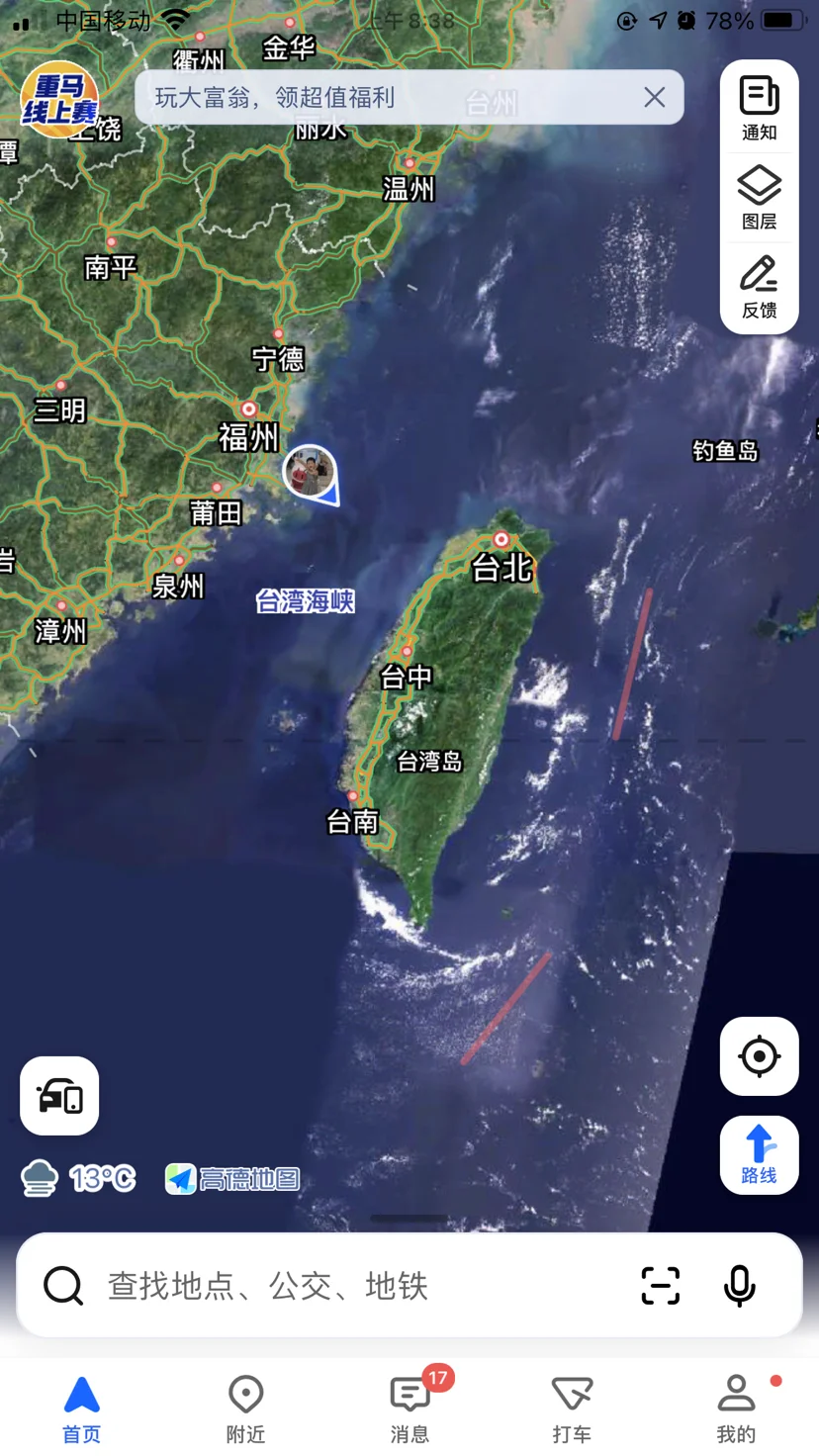
Task: Recenter map on current location
Action: [x=760, y=1056]
